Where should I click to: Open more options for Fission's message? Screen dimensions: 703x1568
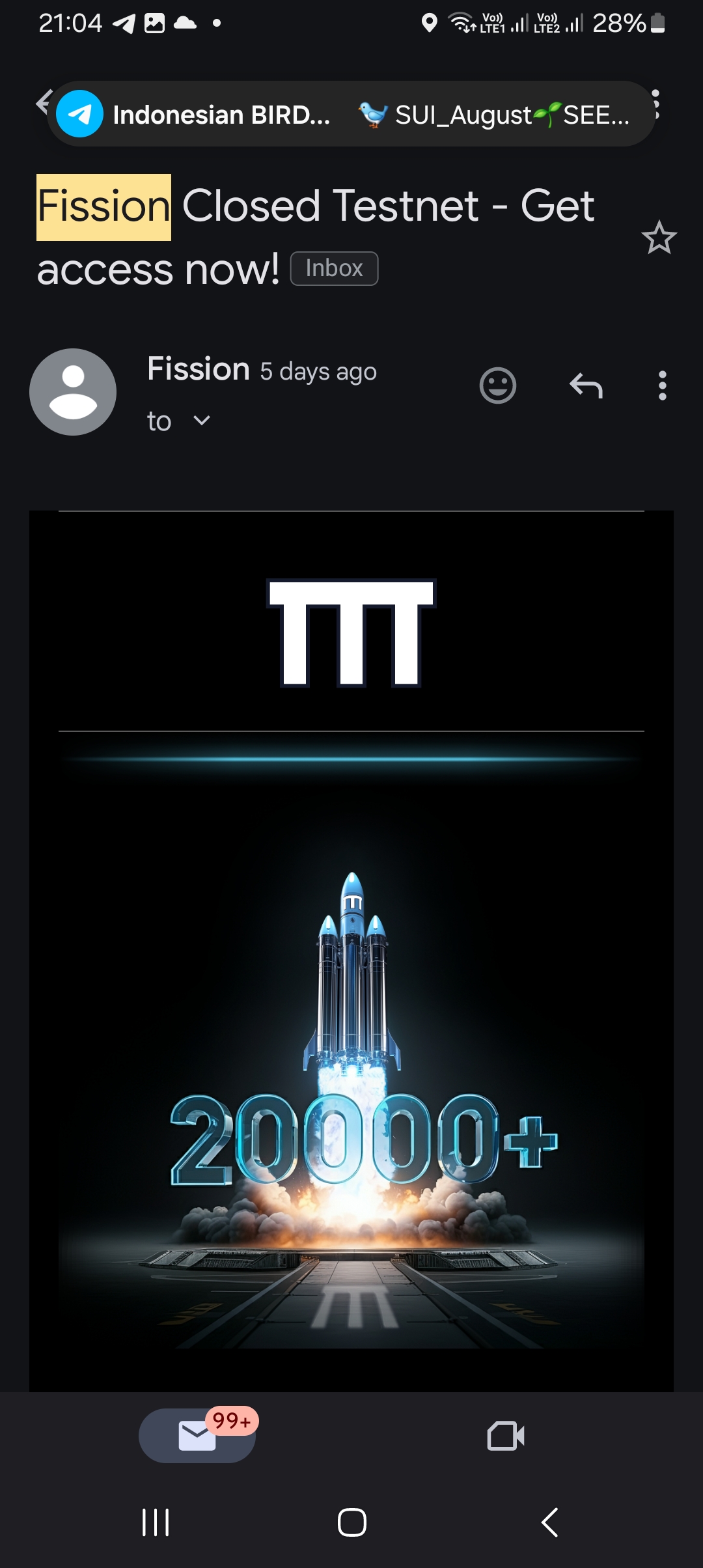662,385
